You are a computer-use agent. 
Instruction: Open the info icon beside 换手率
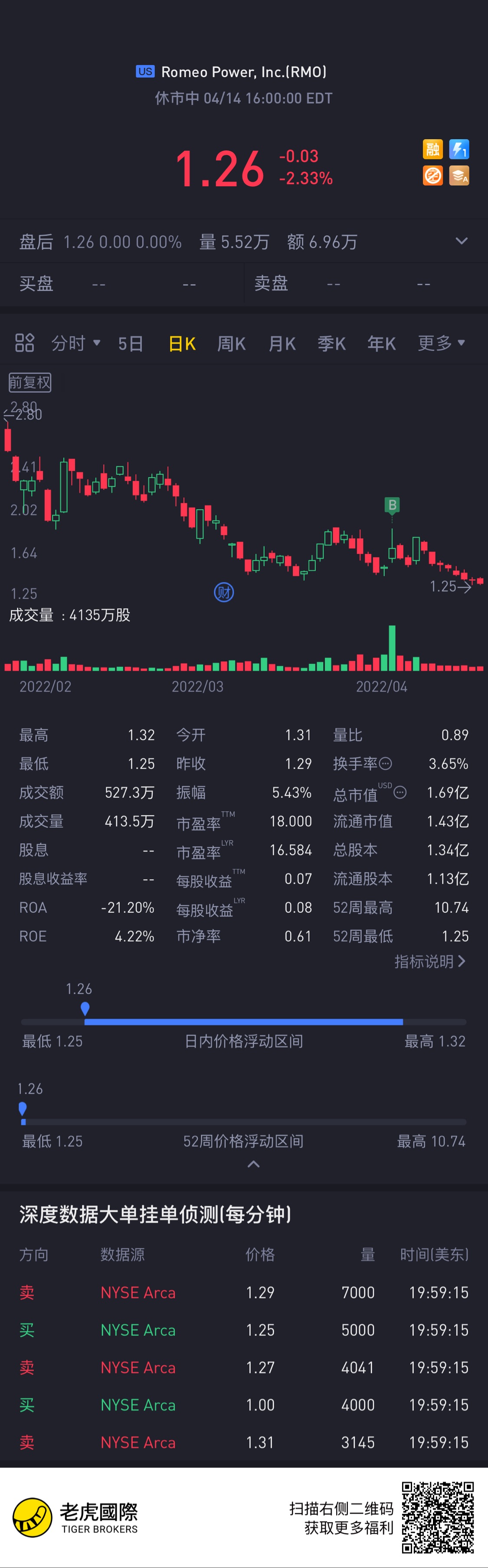coord(386,763)
